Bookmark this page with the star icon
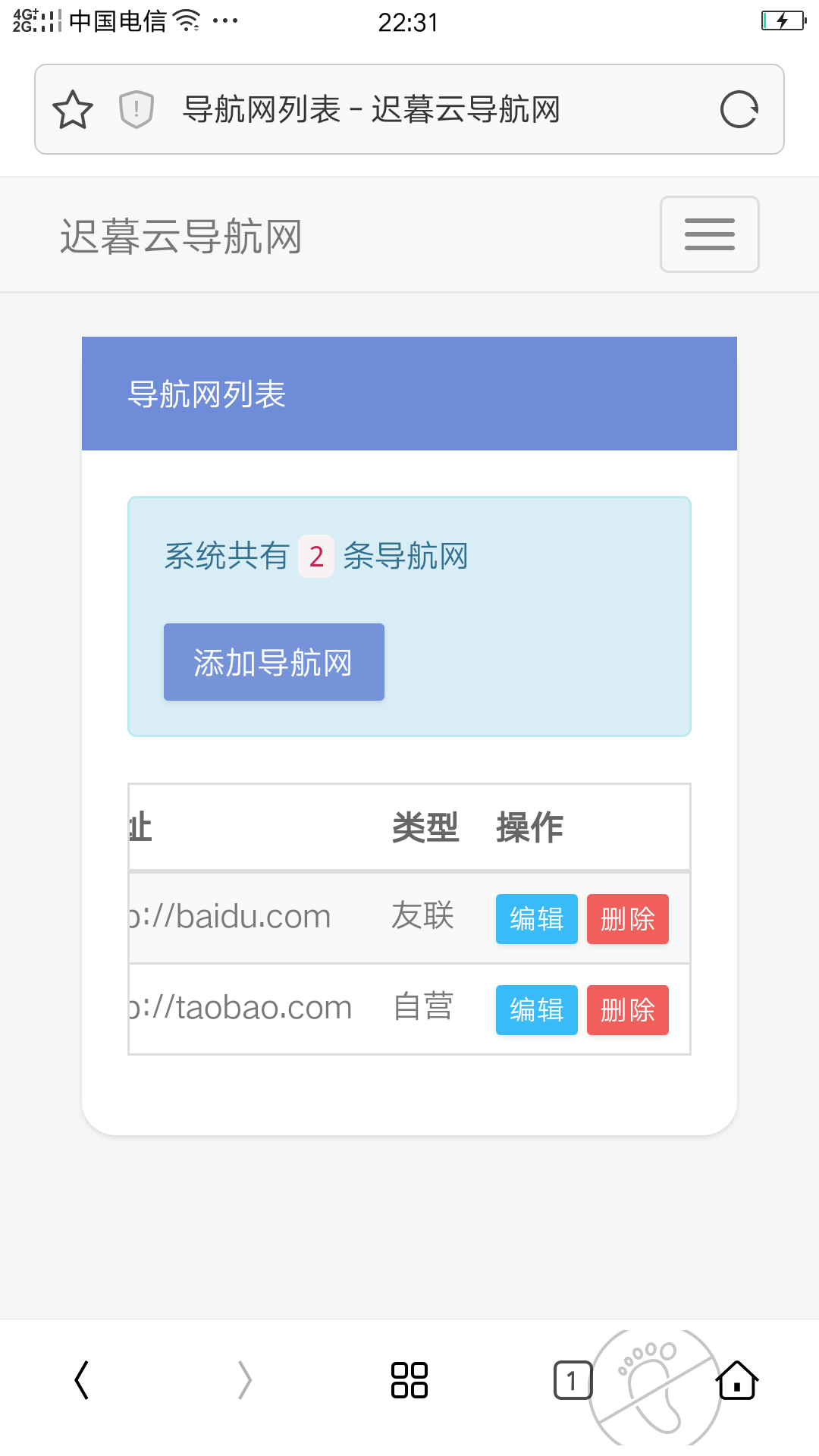Screen dimensions: 819x1456 point(73,109)
